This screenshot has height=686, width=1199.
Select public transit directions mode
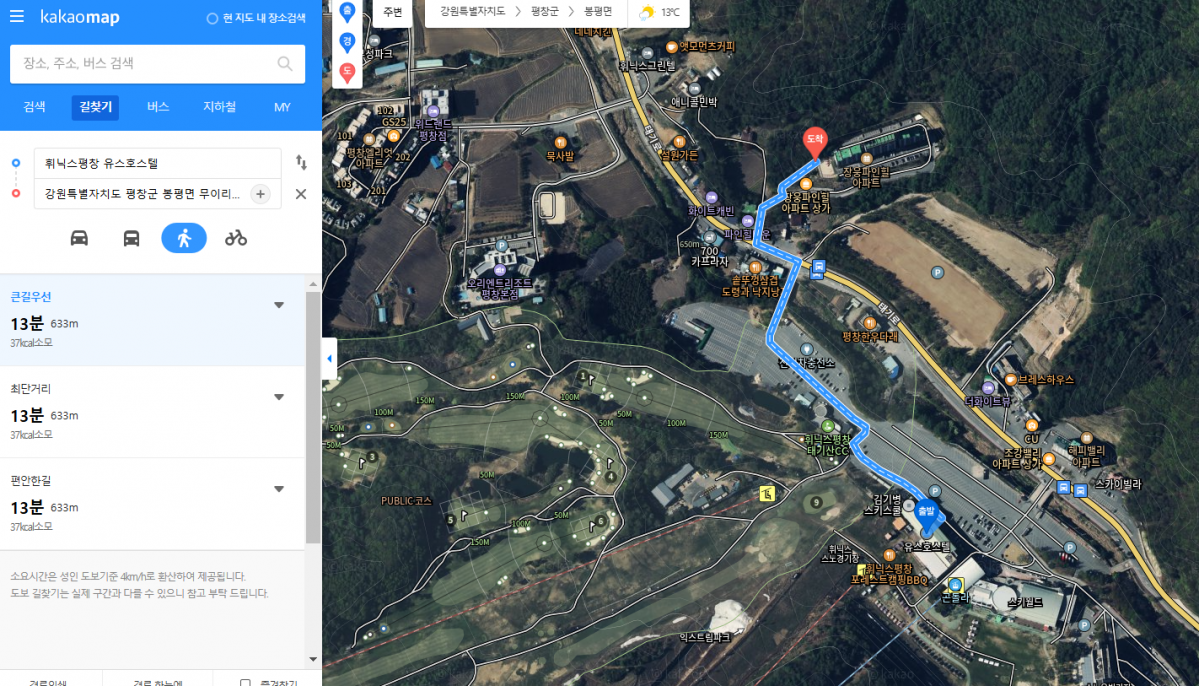click(x=131, y=238)
